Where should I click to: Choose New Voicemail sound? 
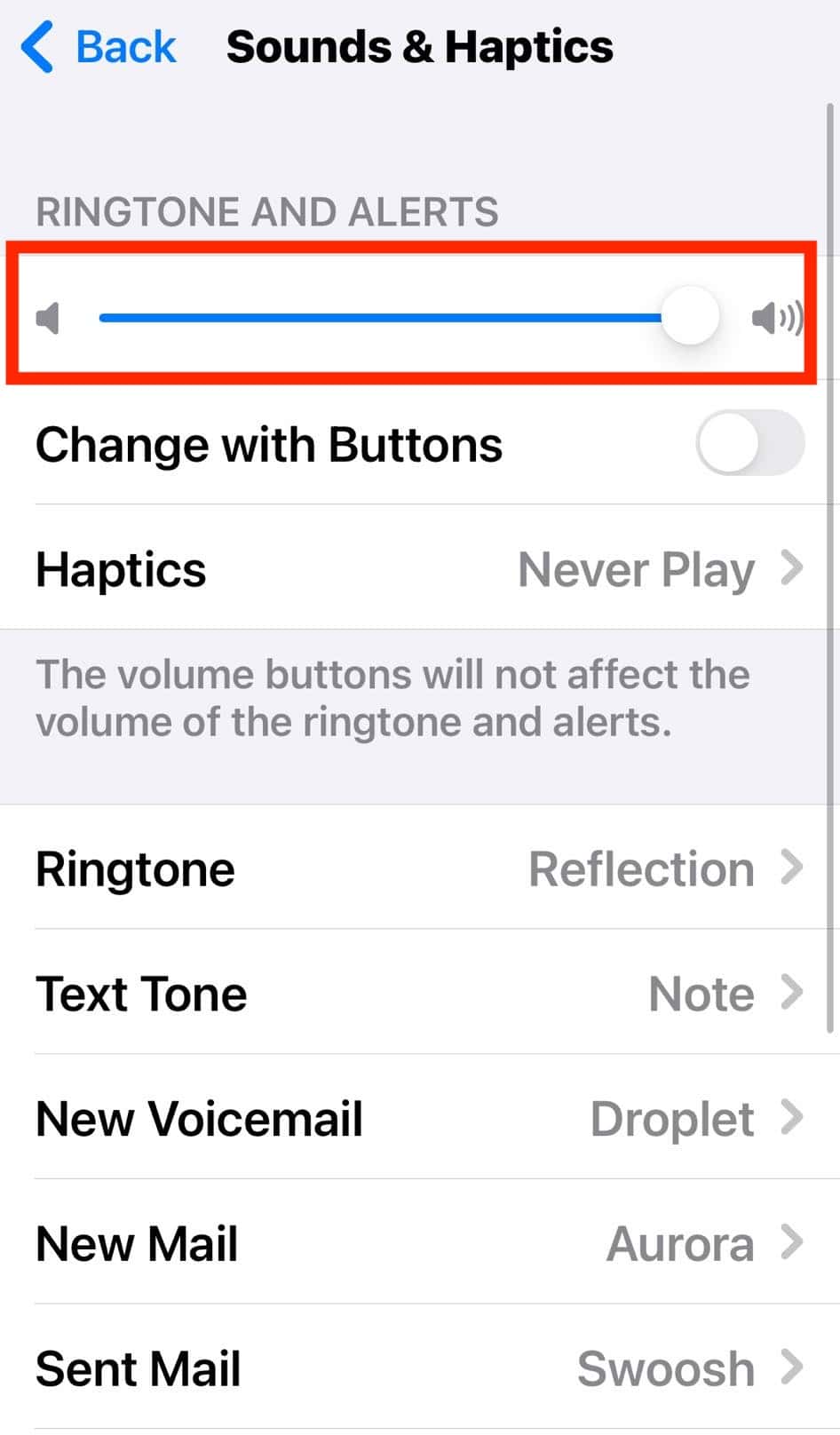pos(419,1118)
